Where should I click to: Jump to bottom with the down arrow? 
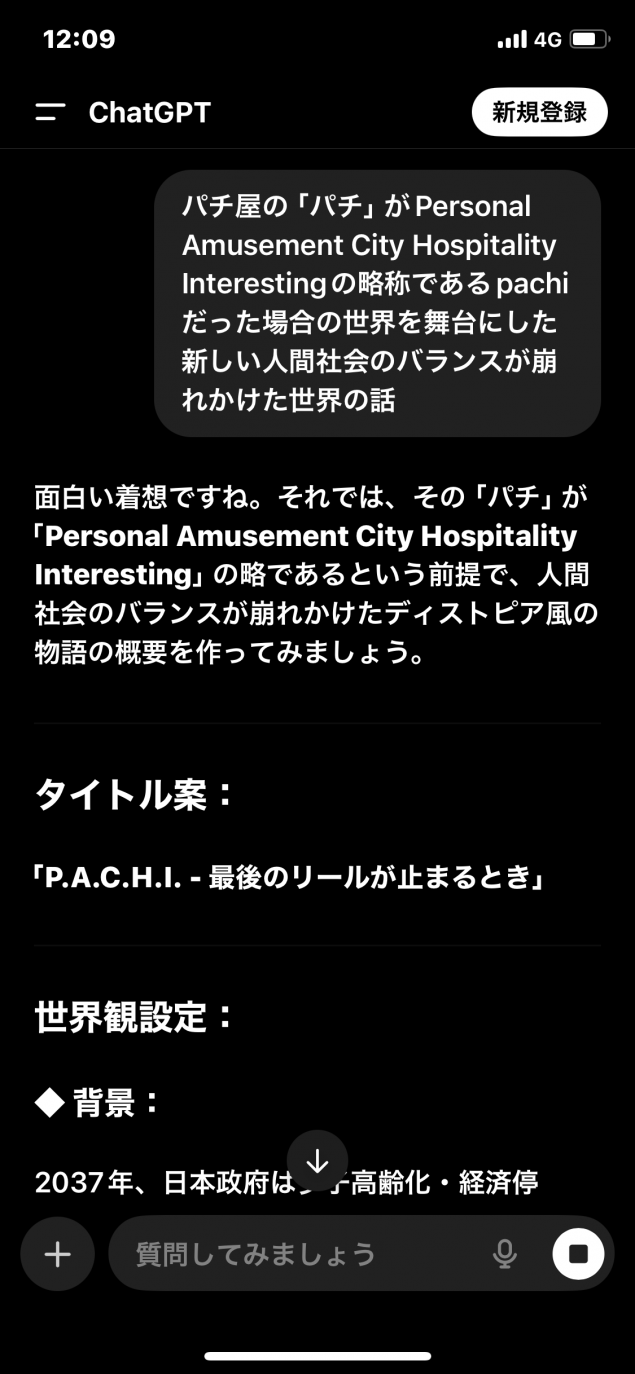[317, 1161]
